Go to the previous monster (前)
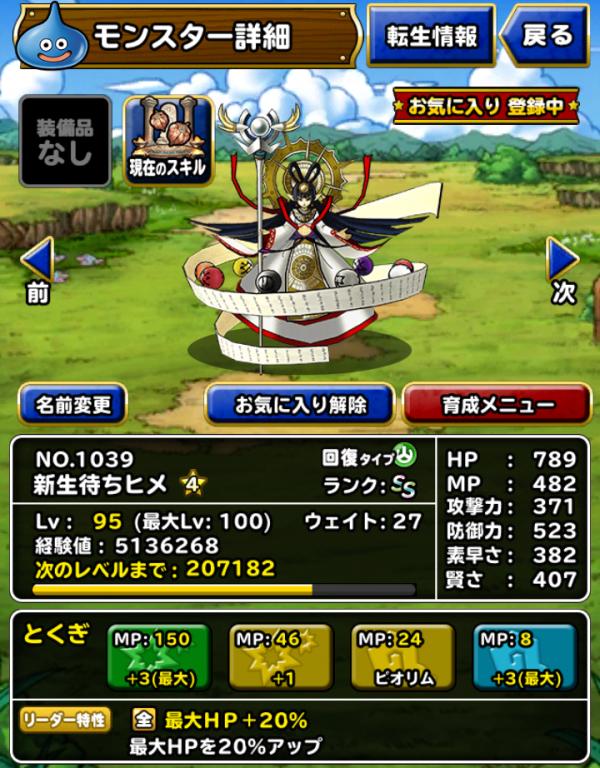This screenshot has height=768, width=600. [x=37, y=268]
